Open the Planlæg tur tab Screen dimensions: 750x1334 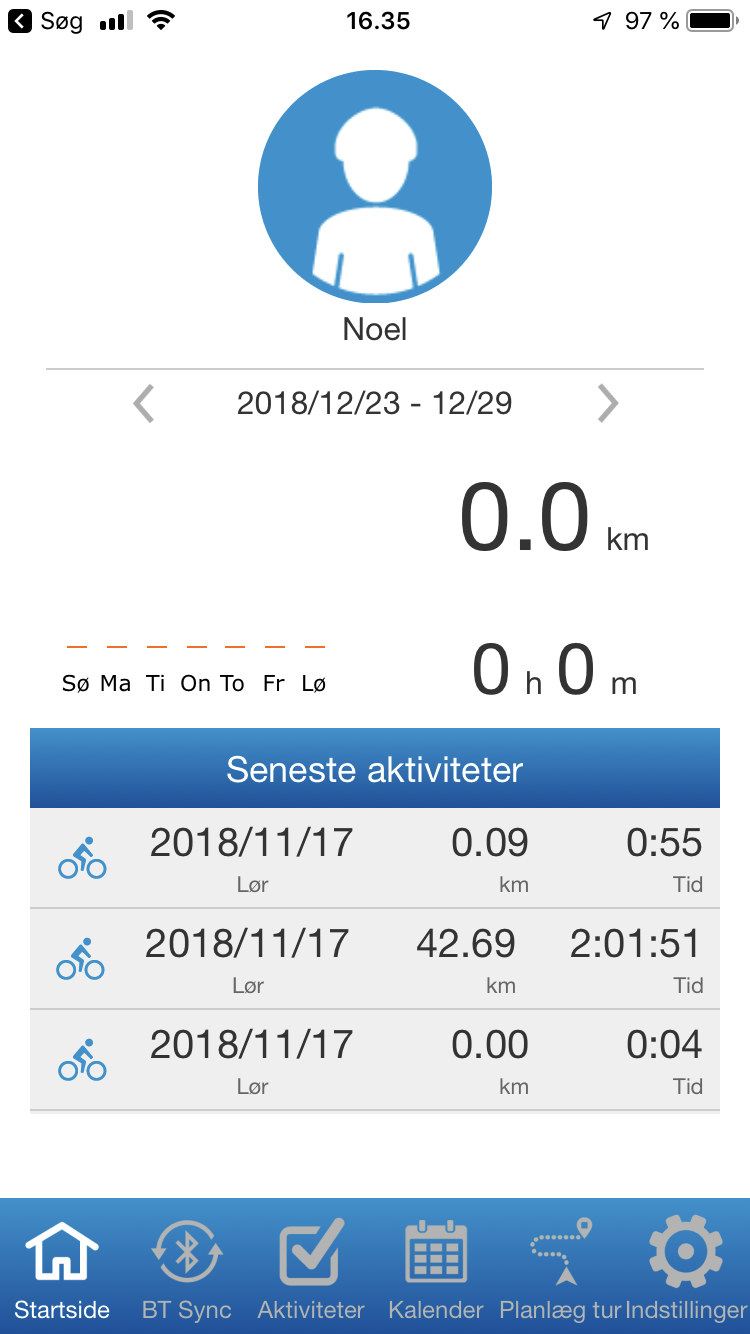pyautogui.click(x=560, y=1268)
